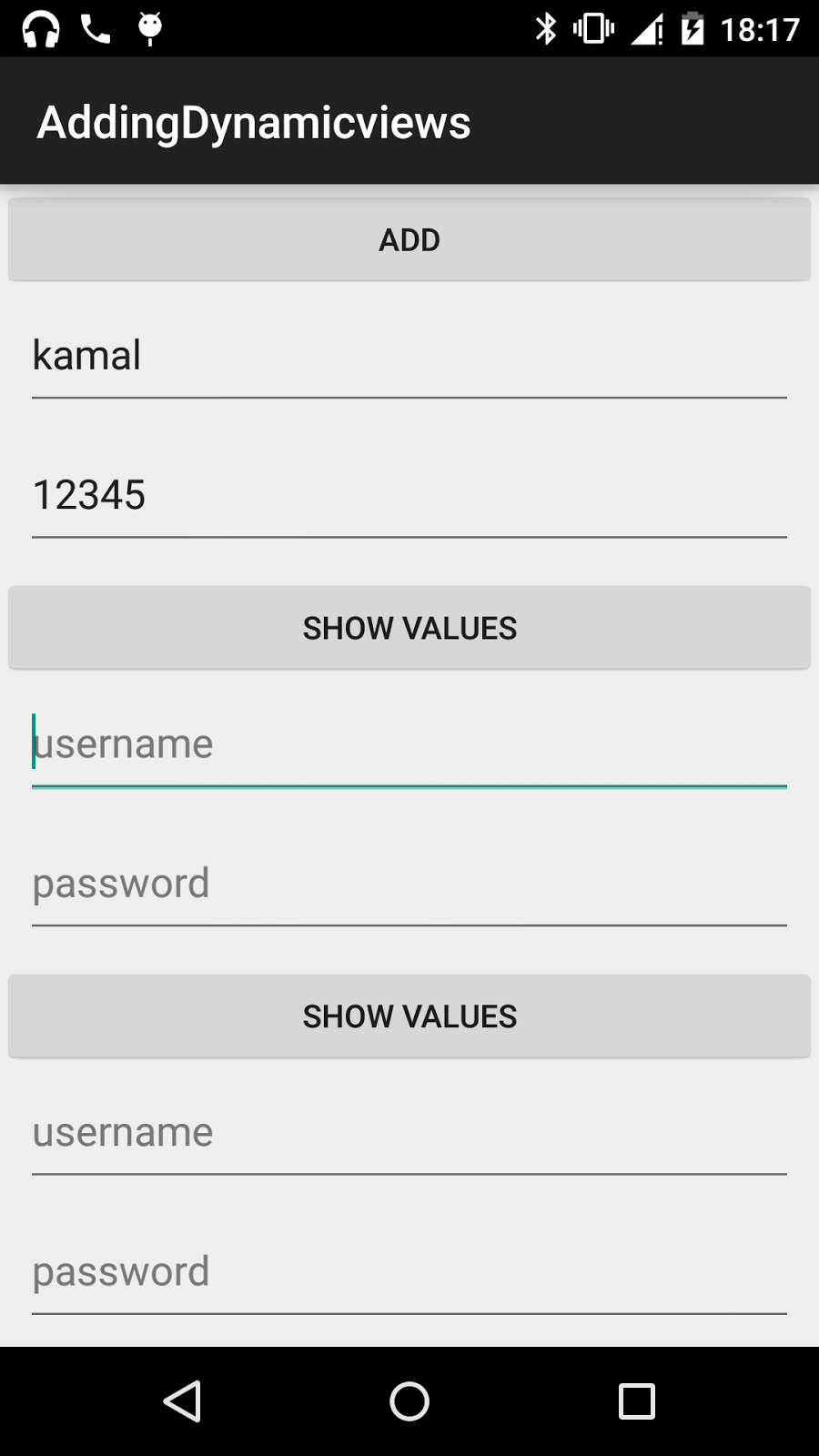This screenshot has width=819, height=1456.
Task: Tap the Back navigation button
Action: click(182, 1401)
